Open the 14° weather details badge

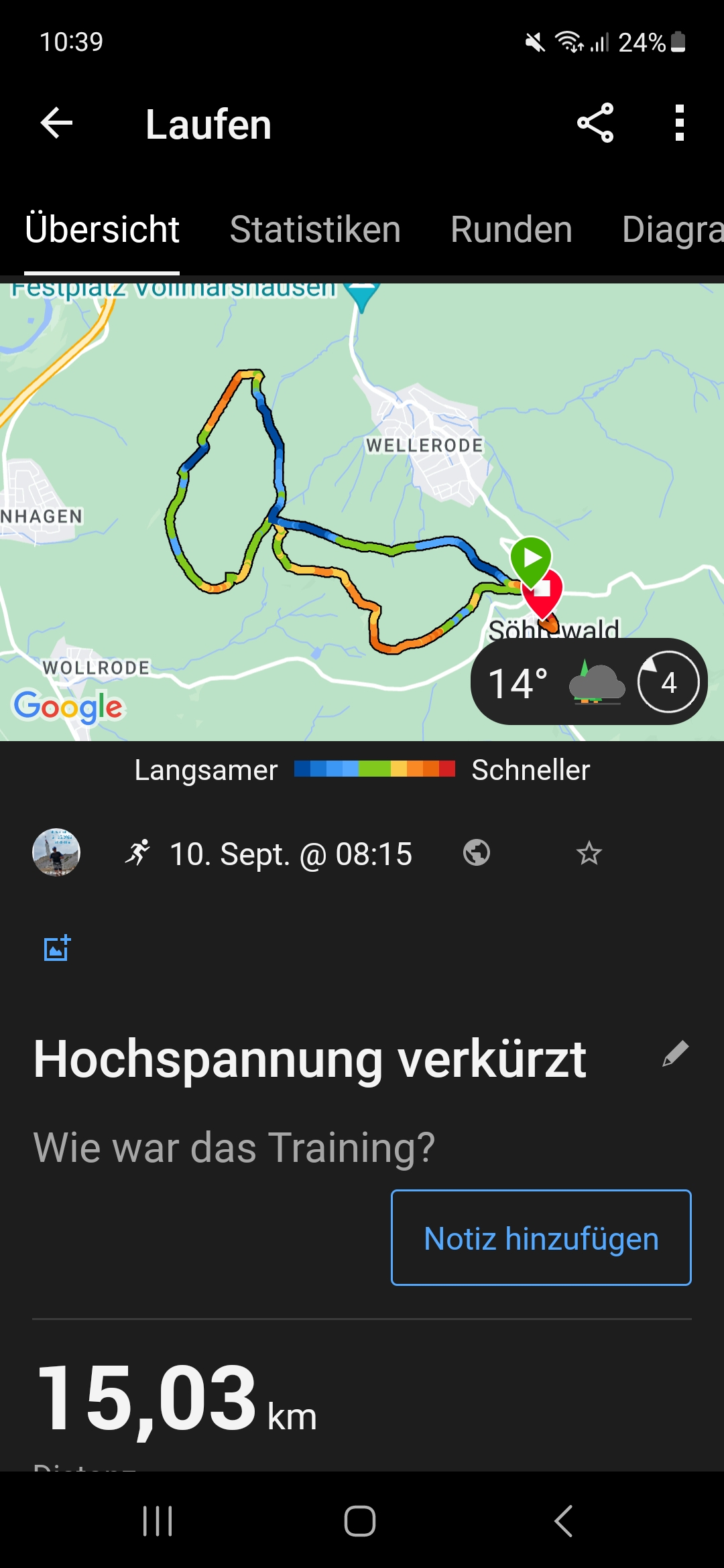589,682
